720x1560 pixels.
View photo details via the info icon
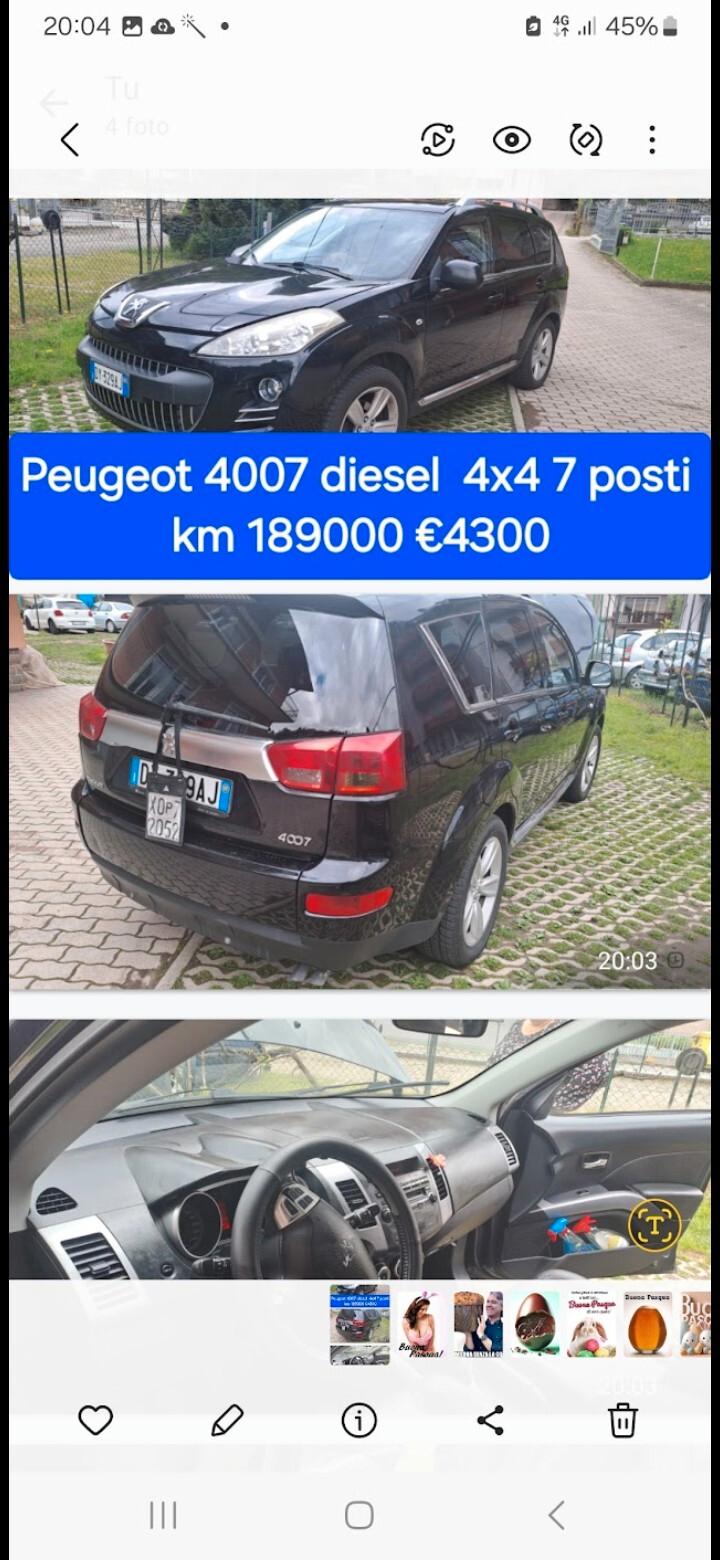[359, 1419]
